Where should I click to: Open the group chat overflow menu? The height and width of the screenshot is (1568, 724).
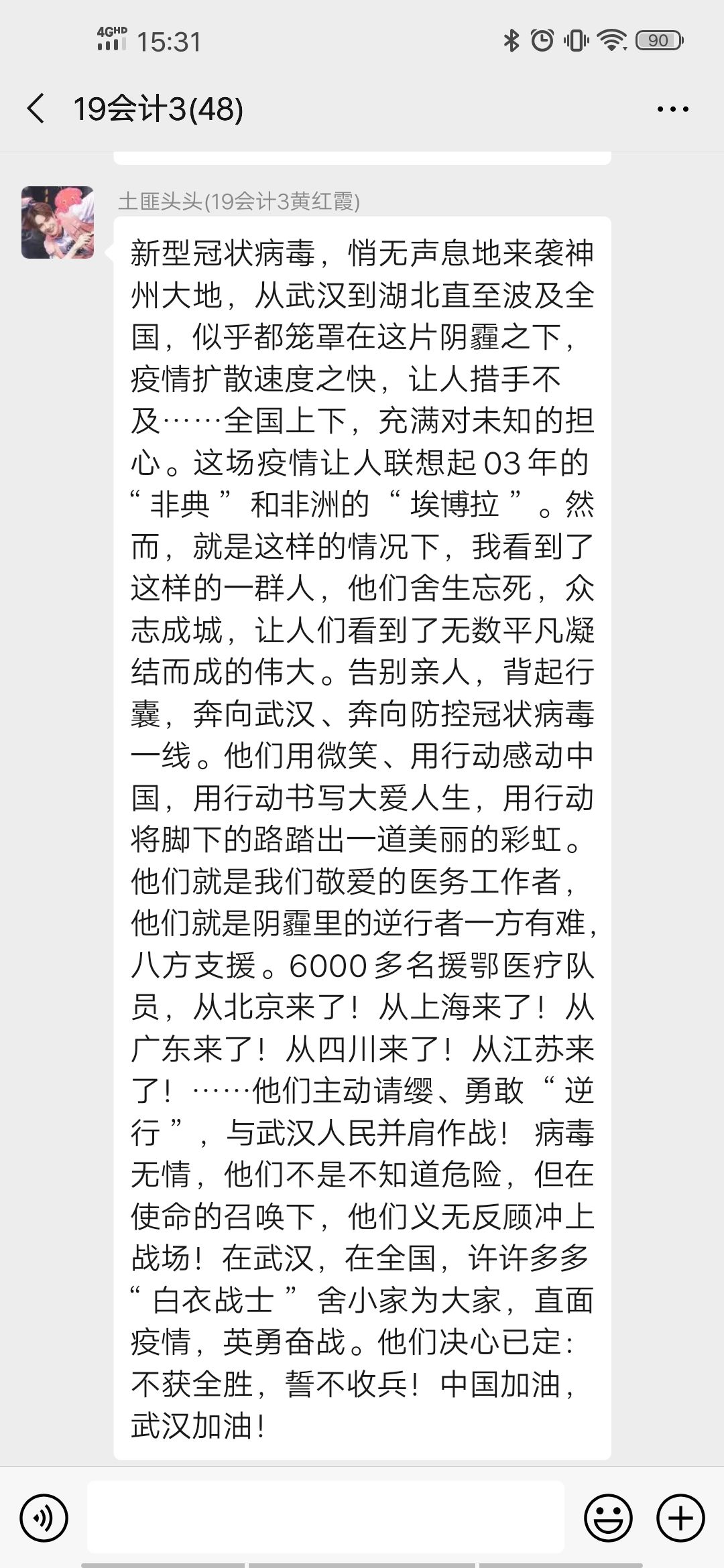[672, 109]
